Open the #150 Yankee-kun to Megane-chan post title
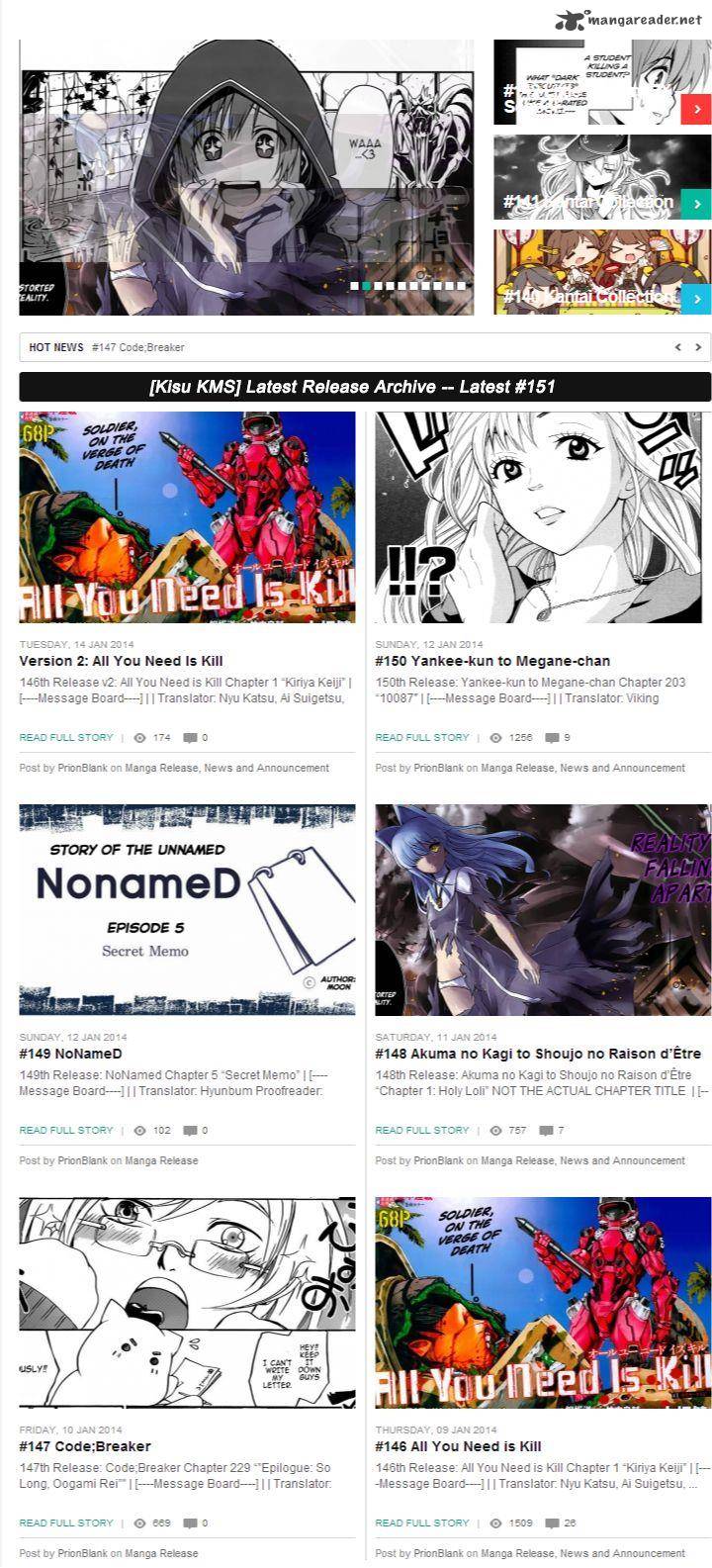Viewport: 712px width, 1568px height. (x=492, y=661)
